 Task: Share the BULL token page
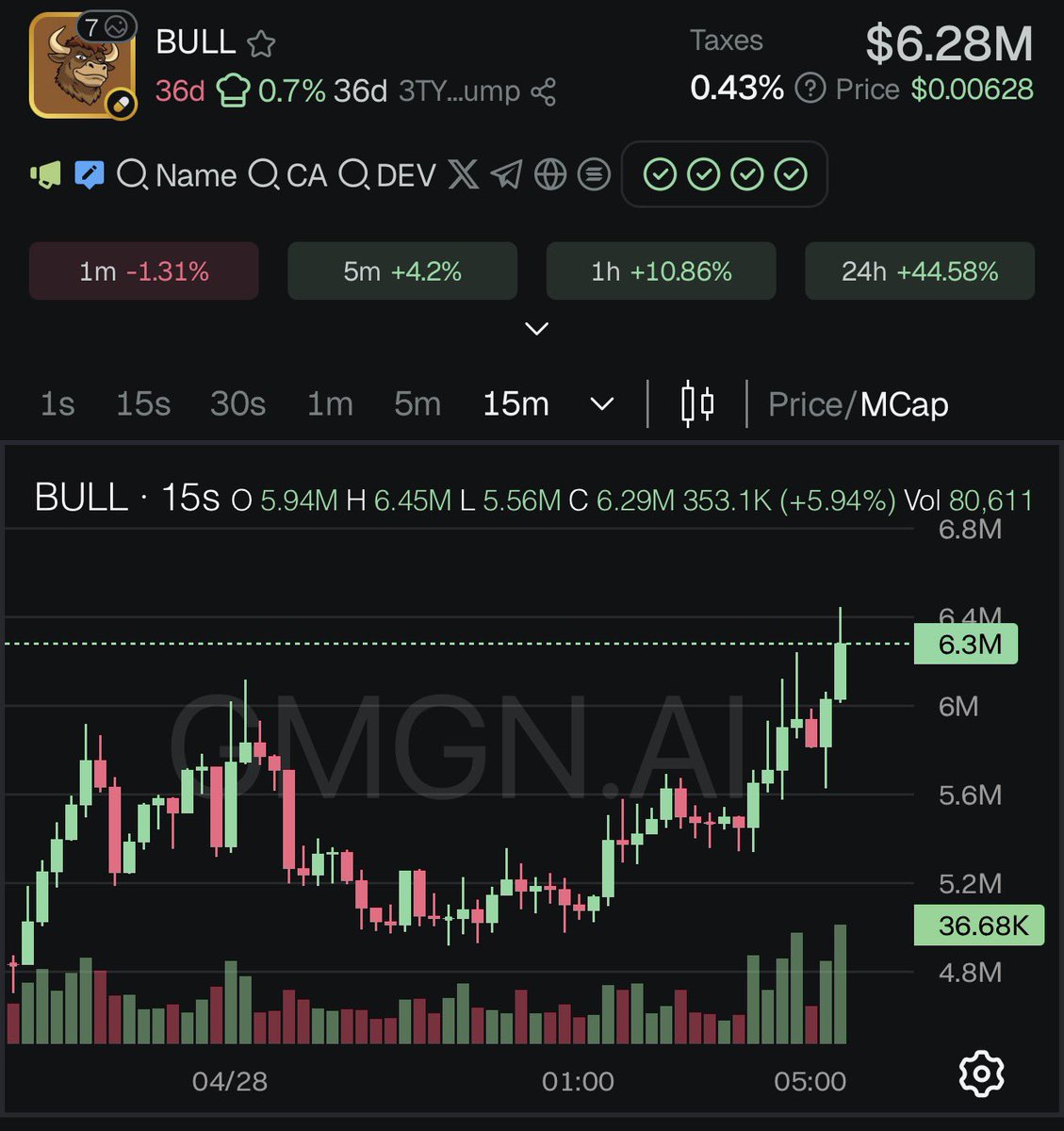point(544,91)
